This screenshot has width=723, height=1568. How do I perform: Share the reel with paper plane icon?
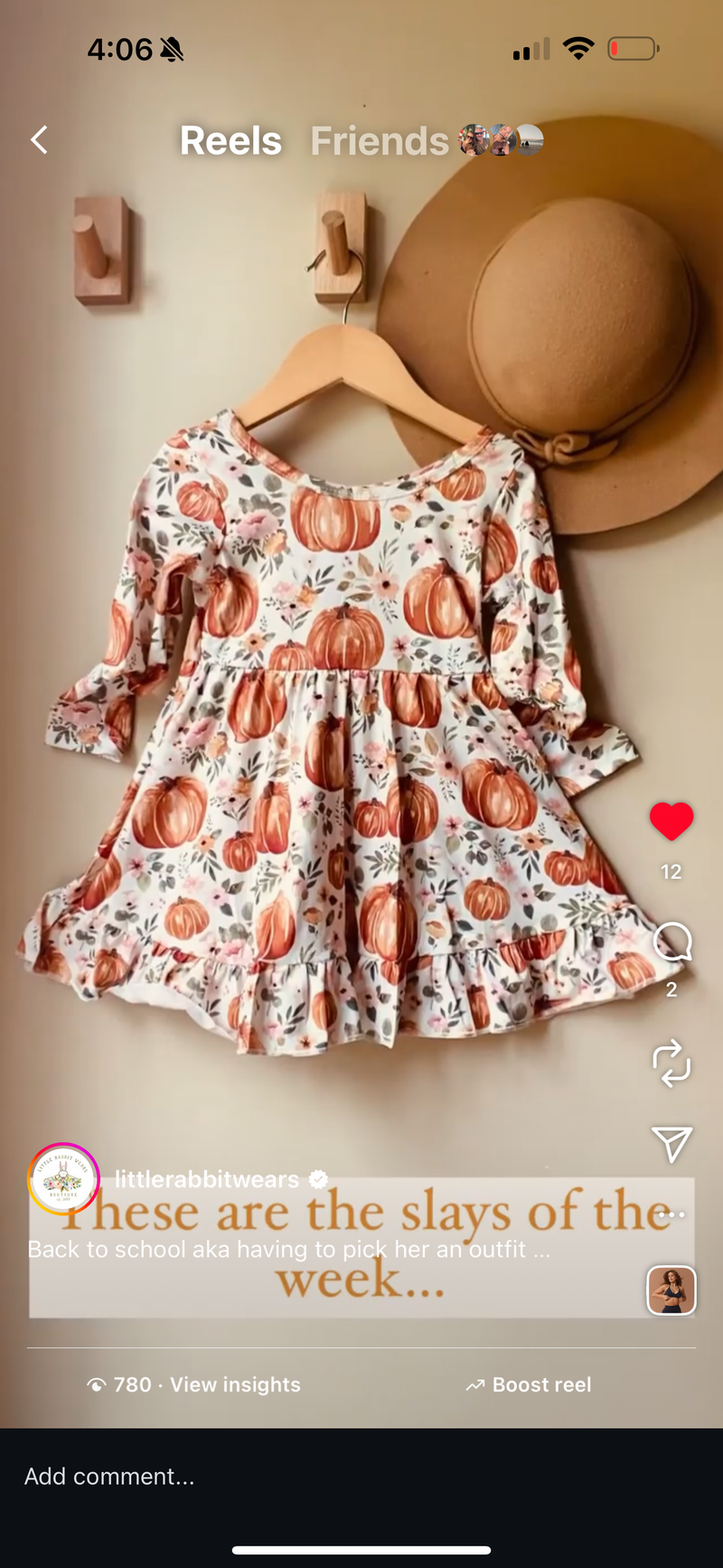671,1144
